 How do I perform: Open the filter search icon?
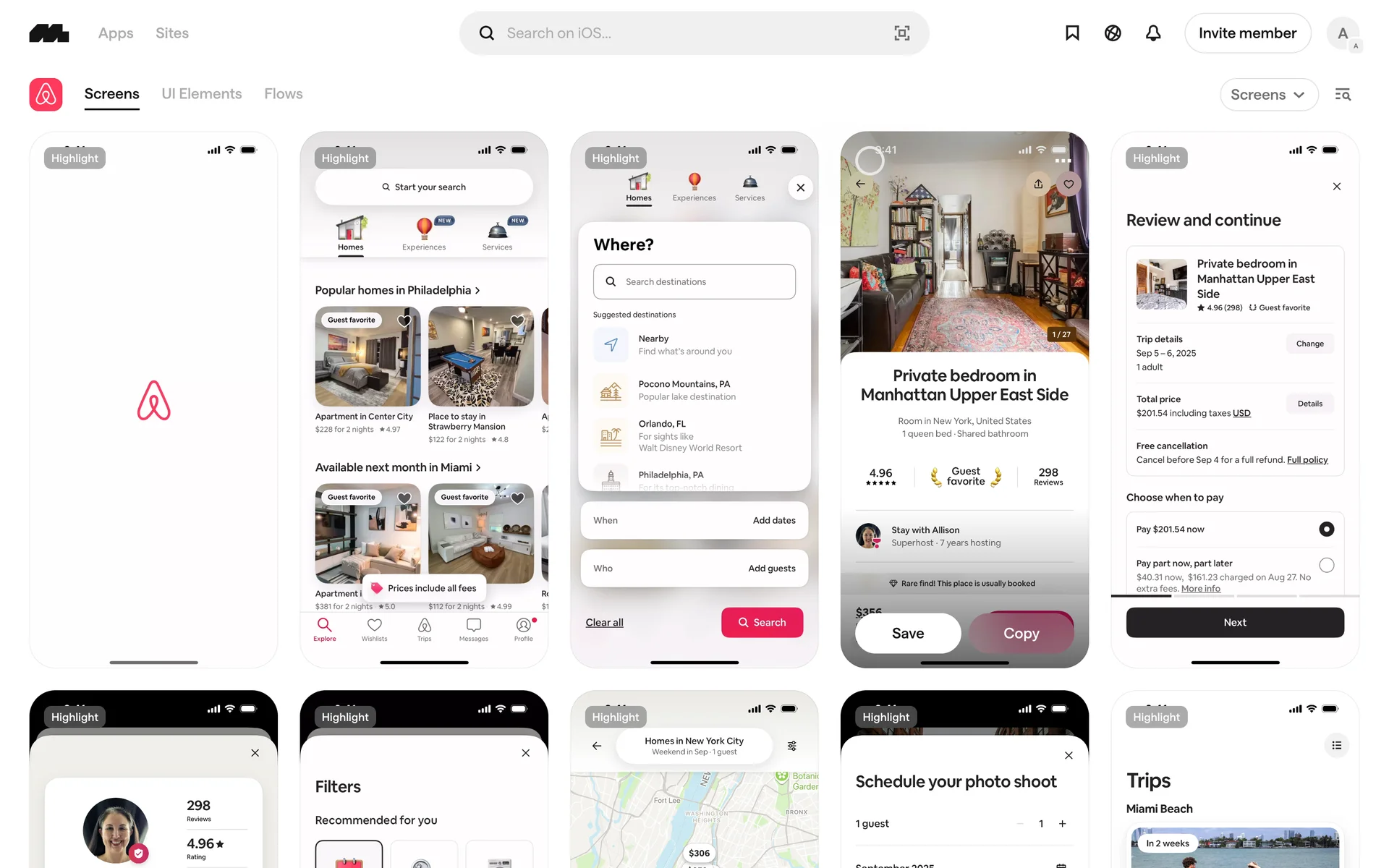coord(1343,95)
